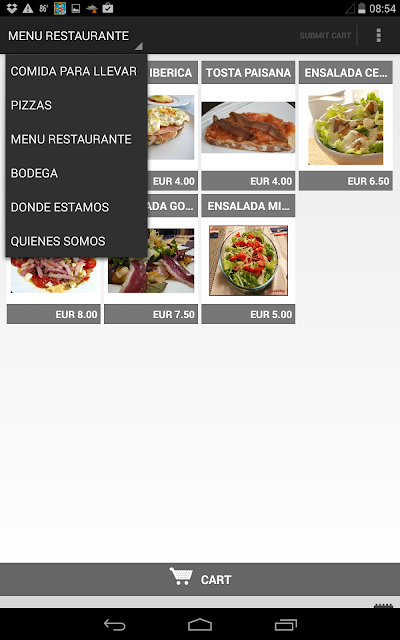Go back with the system back button
Image resolution: width=400 pixels, height=640 pixels.
115,624
